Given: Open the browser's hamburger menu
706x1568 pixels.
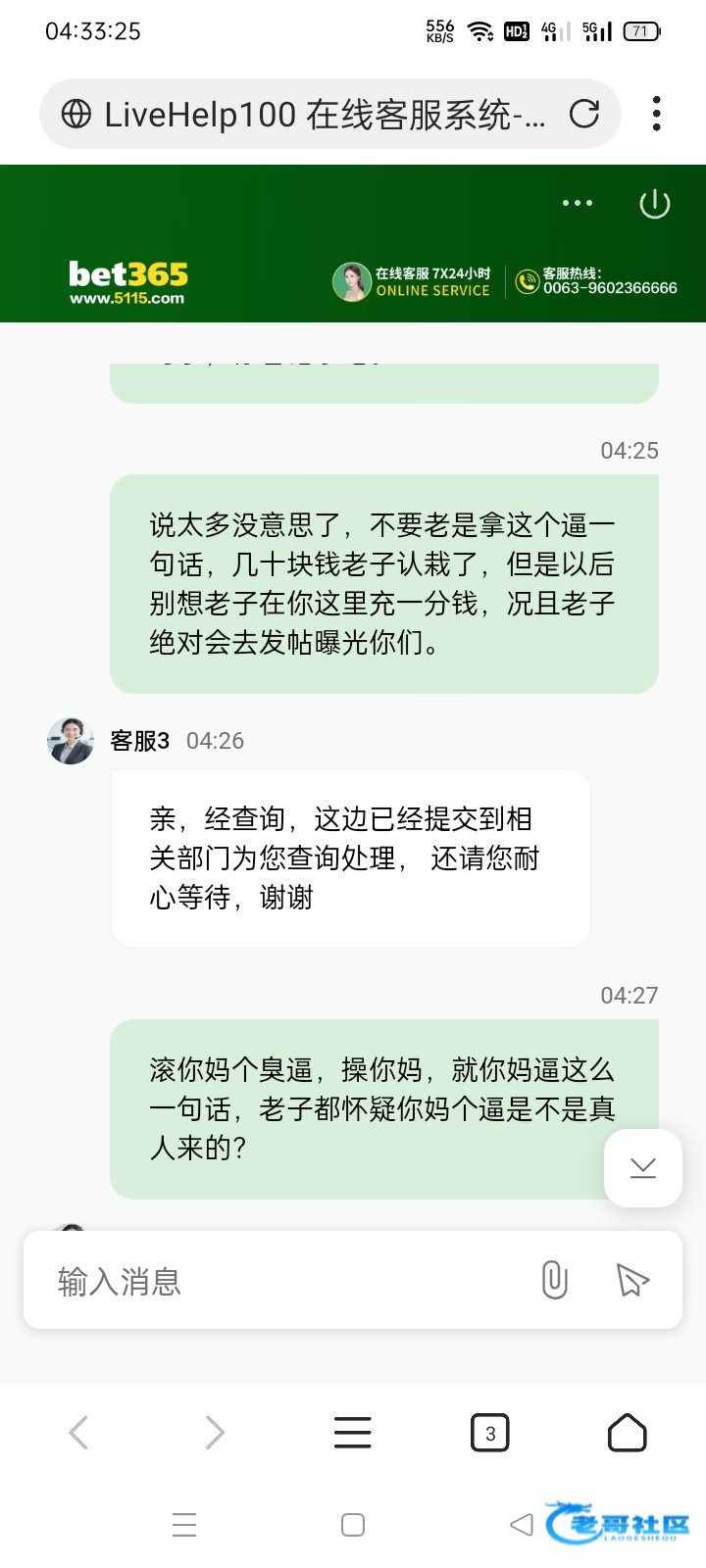Looking at the screenshot, I should (x=352, y=1433).
